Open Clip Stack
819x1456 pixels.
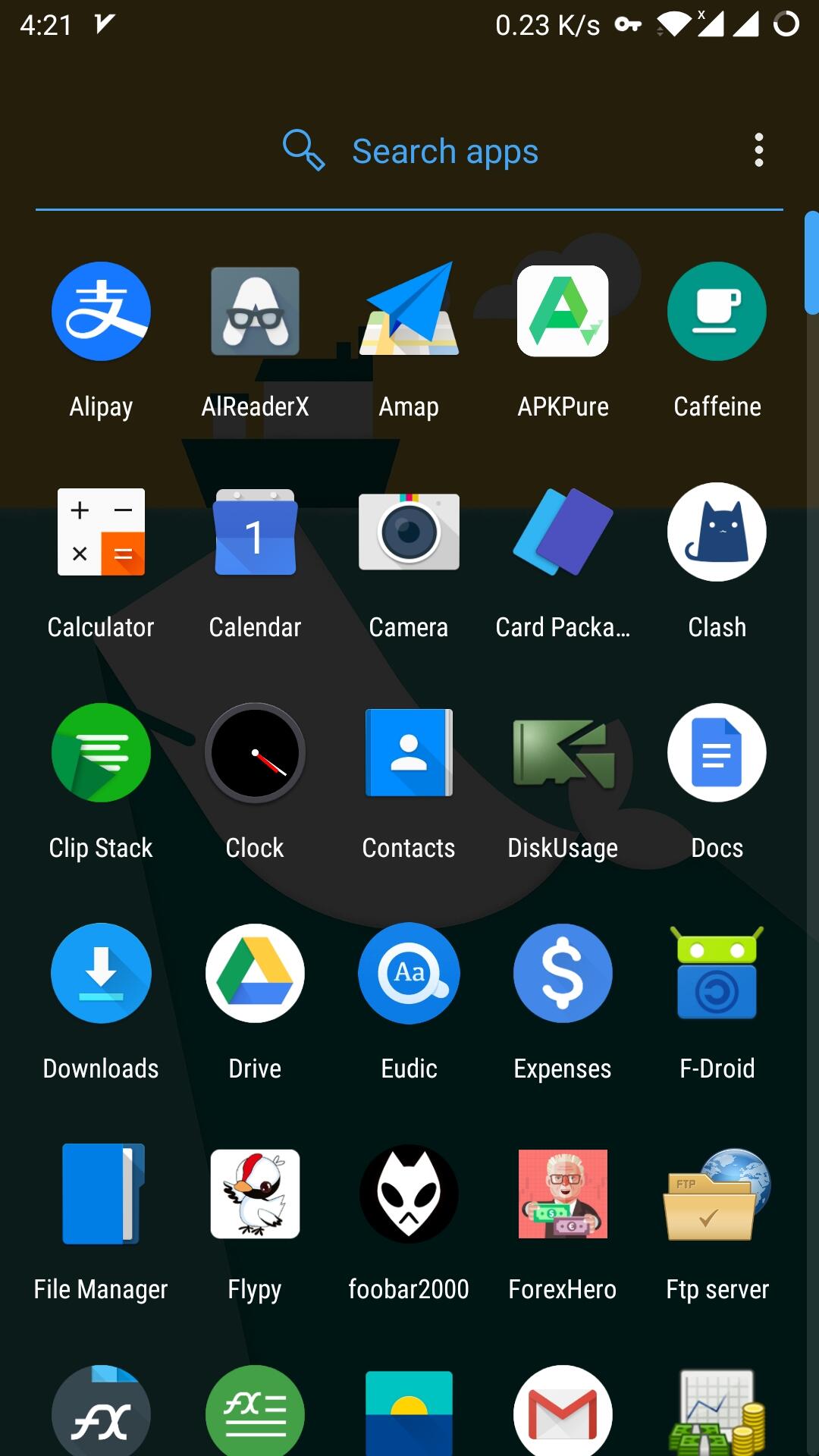pyautogui.click(x=101, y=753)
